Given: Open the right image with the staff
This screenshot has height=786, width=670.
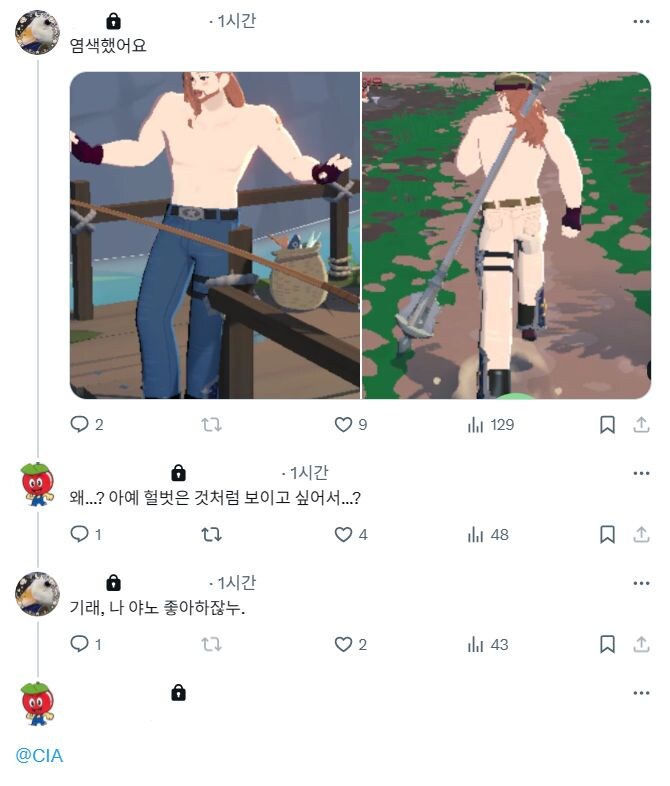Looking at the screenshot, I should click(x=506, y=235).
